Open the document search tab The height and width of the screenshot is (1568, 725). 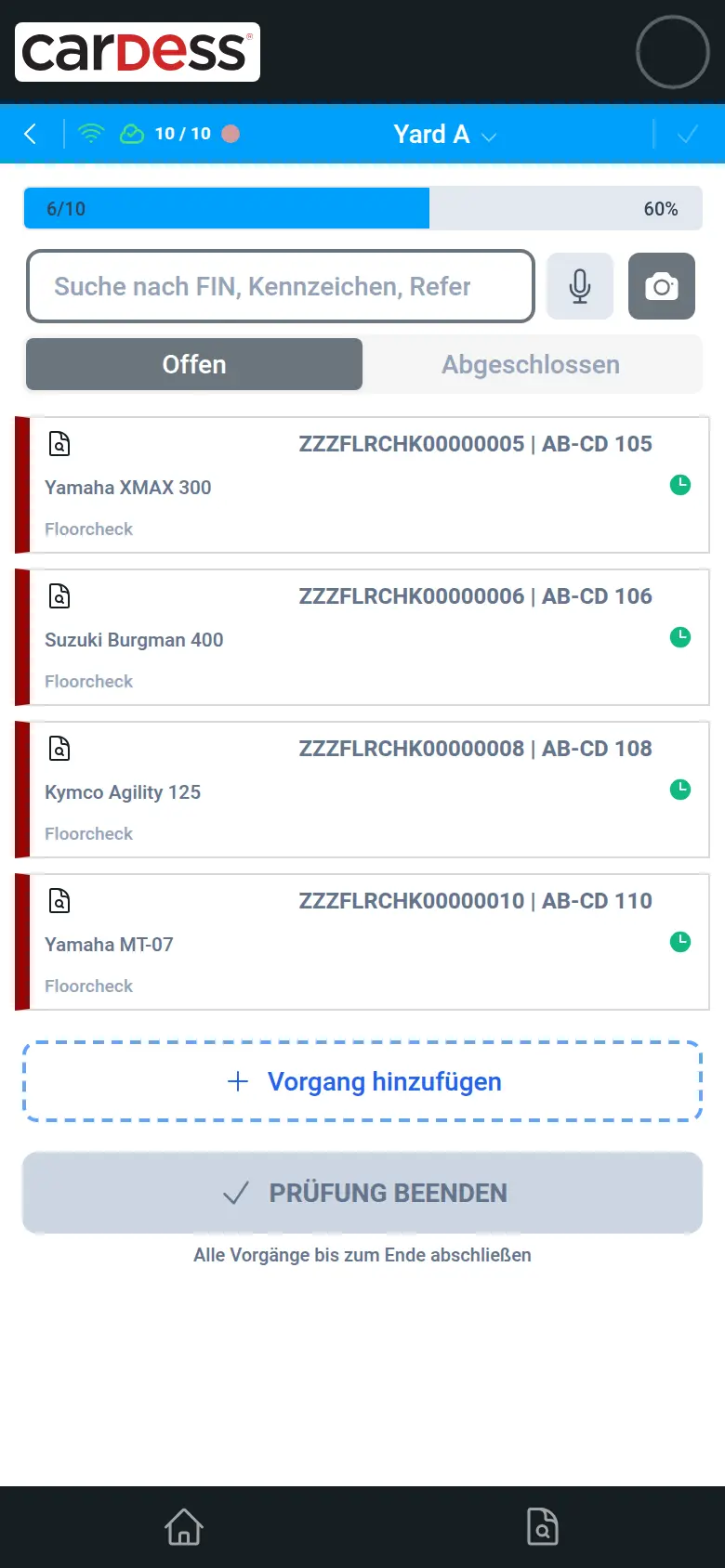pos(543,1526)
